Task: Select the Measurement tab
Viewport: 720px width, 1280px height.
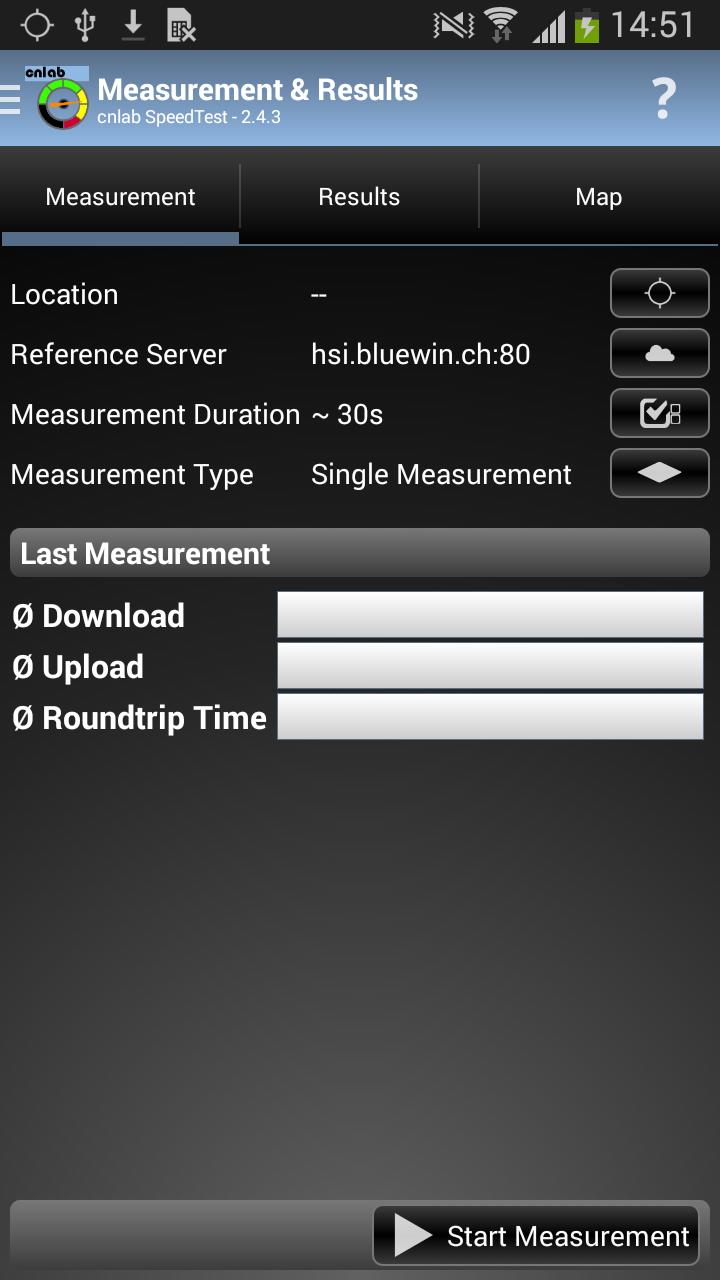Action: (119, 196)
